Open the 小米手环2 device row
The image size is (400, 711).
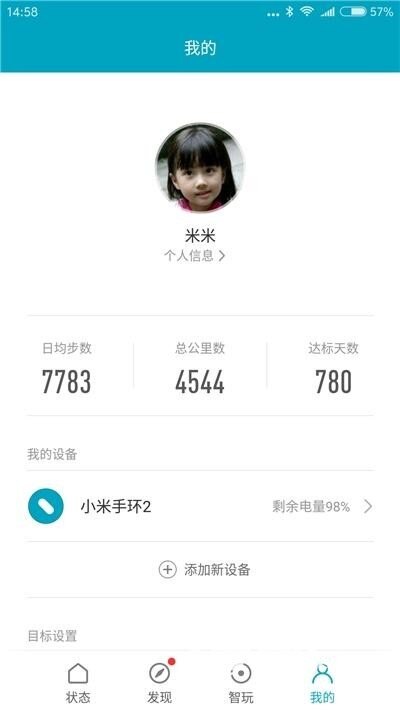[200, 506]
